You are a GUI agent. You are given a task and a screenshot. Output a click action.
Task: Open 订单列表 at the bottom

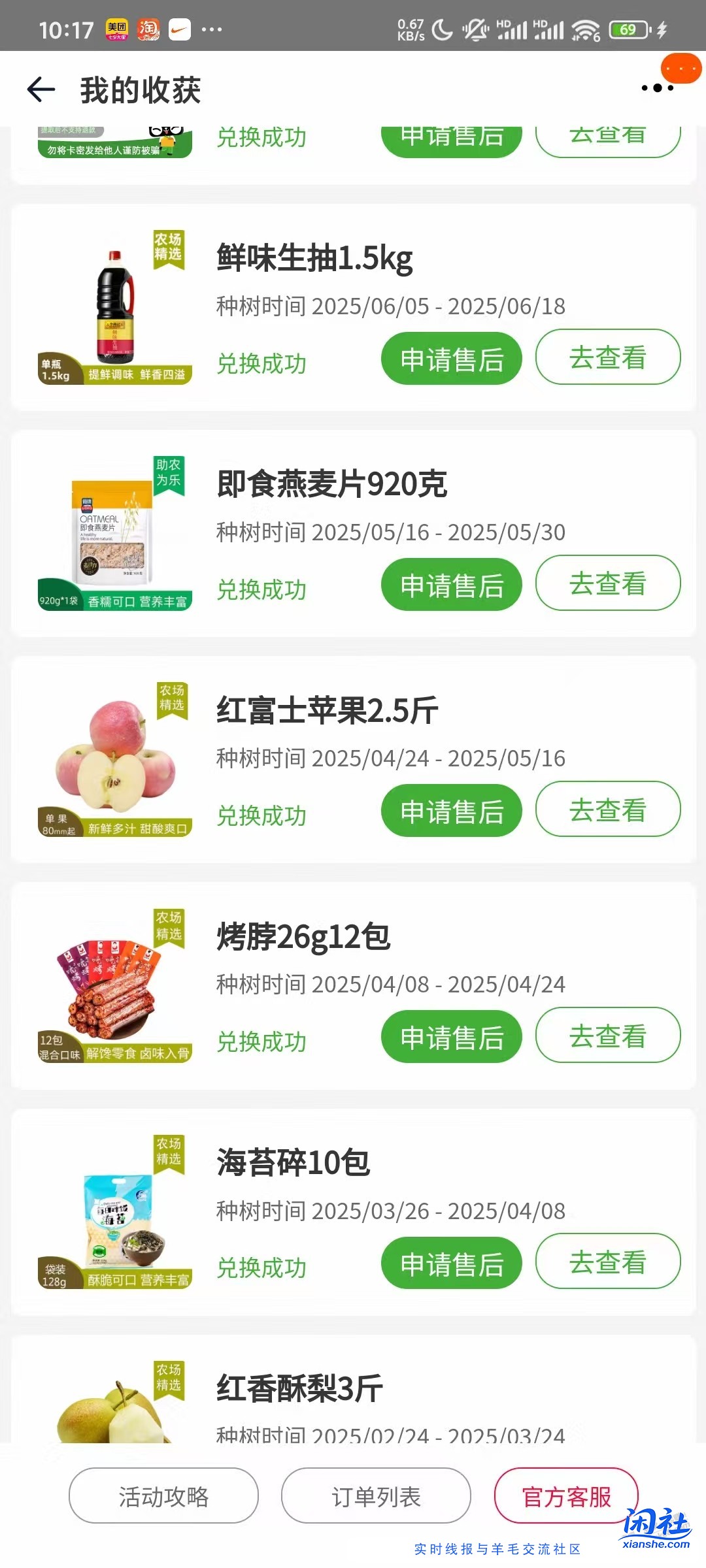[376, 1497]
